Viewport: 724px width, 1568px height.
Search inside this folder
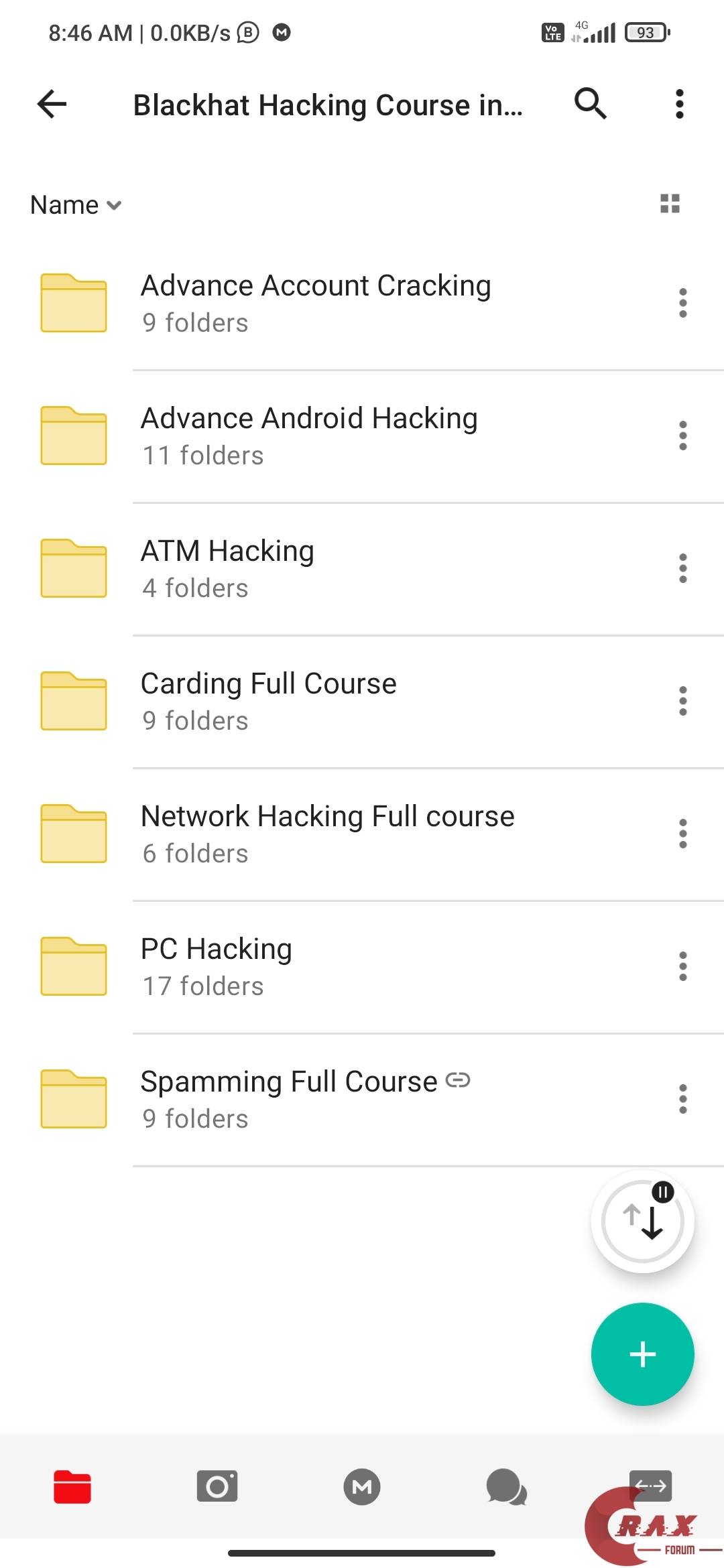590,104
